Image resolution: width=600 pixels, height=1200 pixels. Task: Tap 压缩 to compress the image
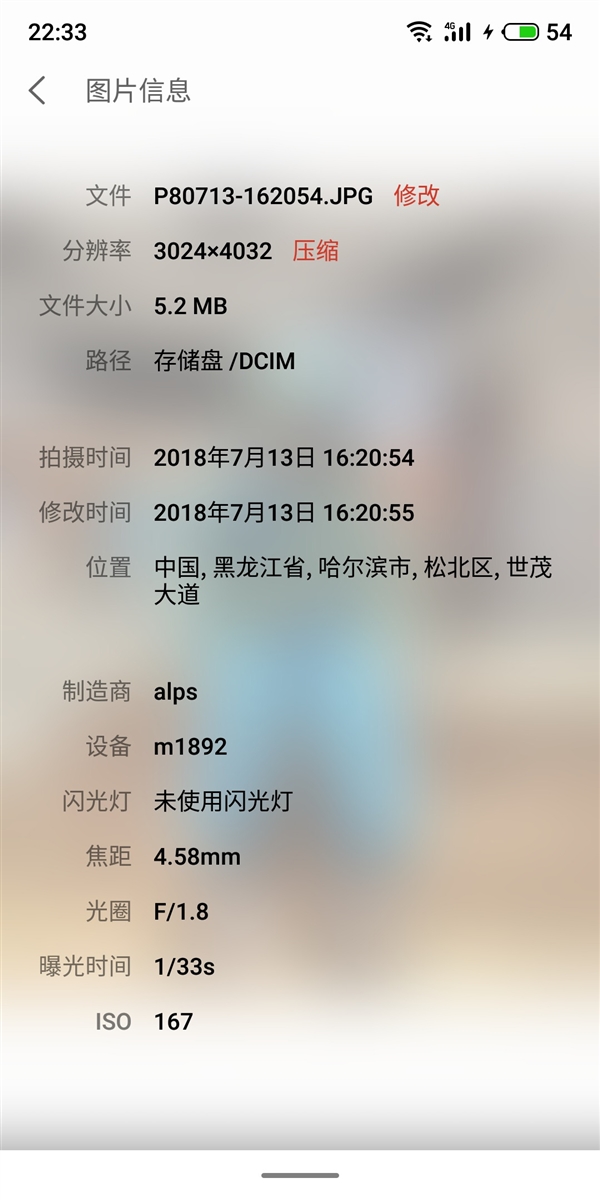click(315, 251)
